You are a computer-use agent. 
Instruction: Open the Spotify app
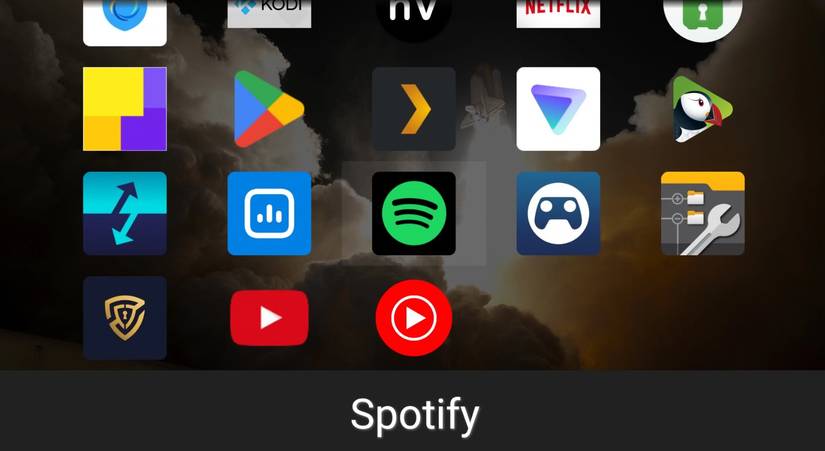click(413, 213)
